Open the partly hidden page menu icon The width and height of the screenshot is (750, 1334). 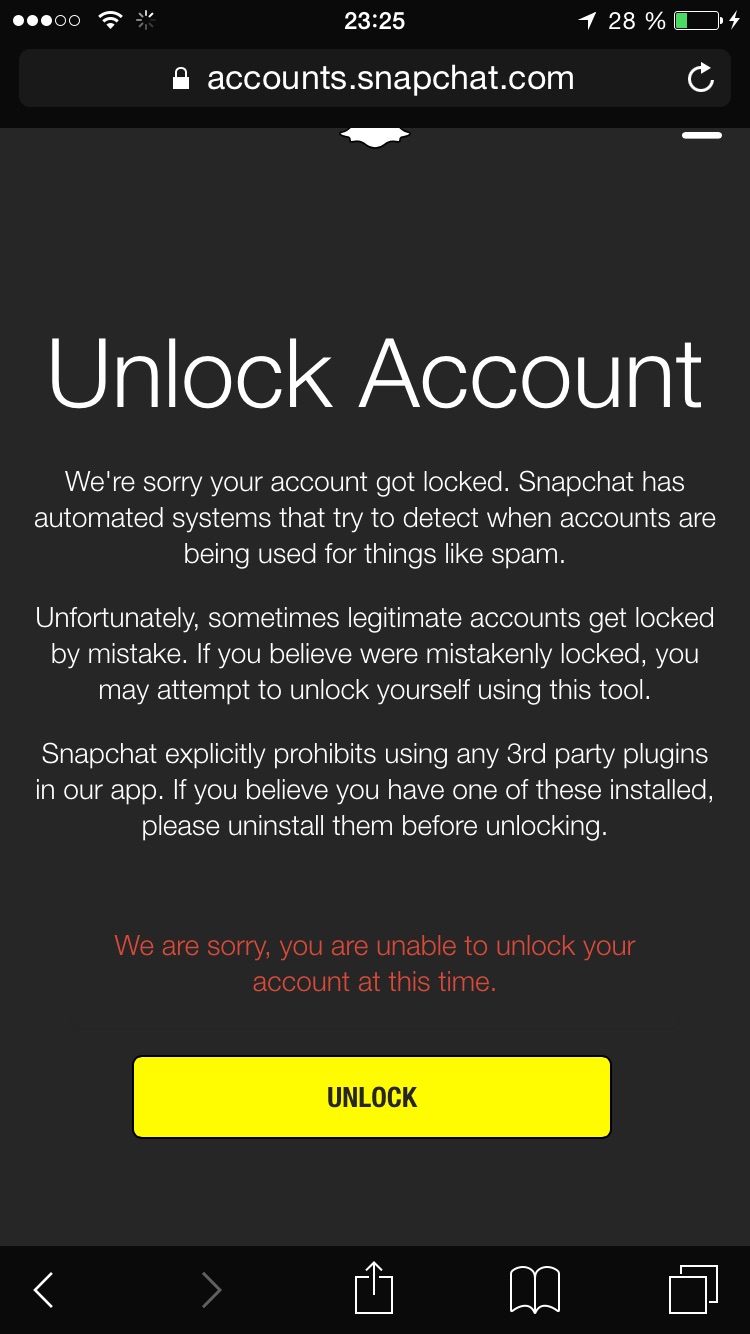702,135
